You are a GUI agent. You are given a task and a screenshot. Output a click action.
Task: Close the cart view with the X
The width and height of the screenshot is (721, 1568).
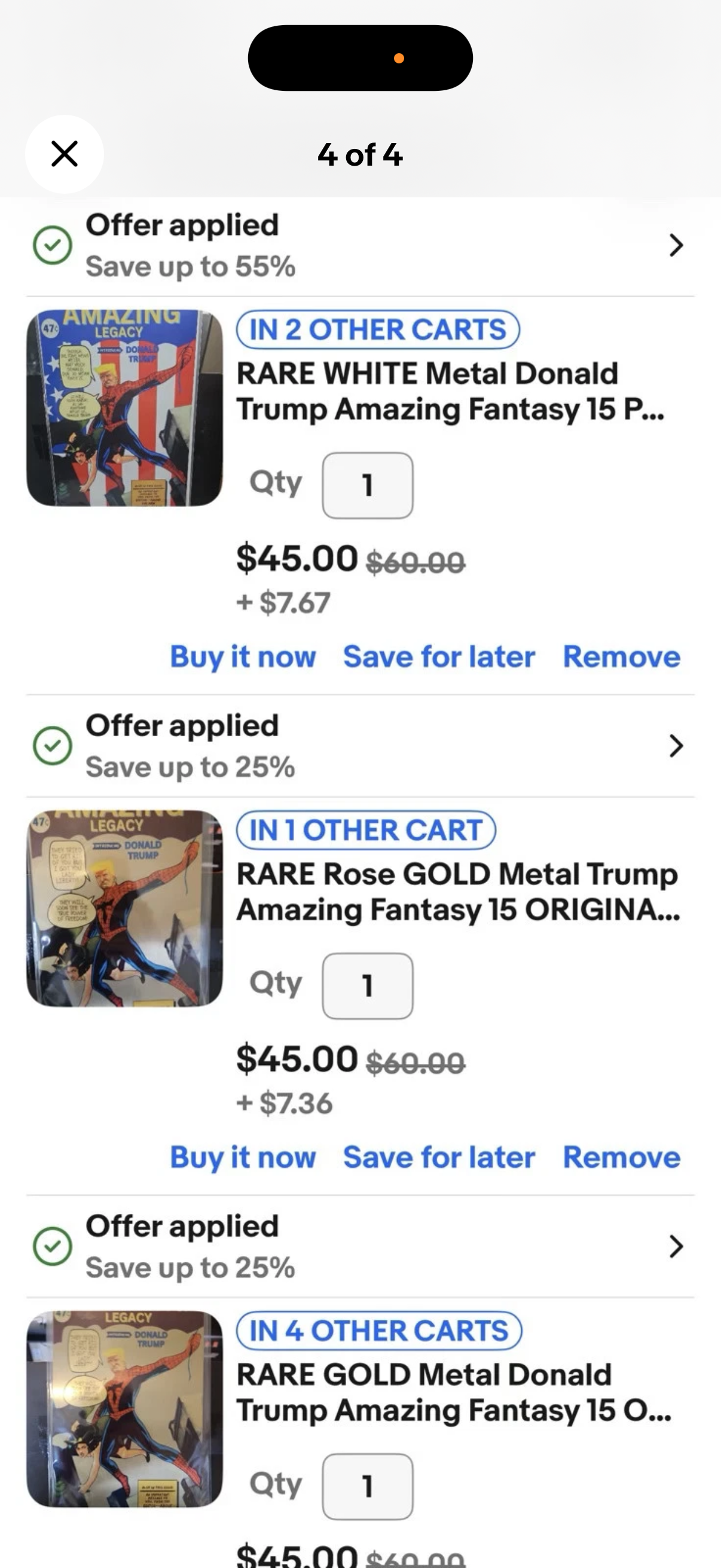(64, 154)
